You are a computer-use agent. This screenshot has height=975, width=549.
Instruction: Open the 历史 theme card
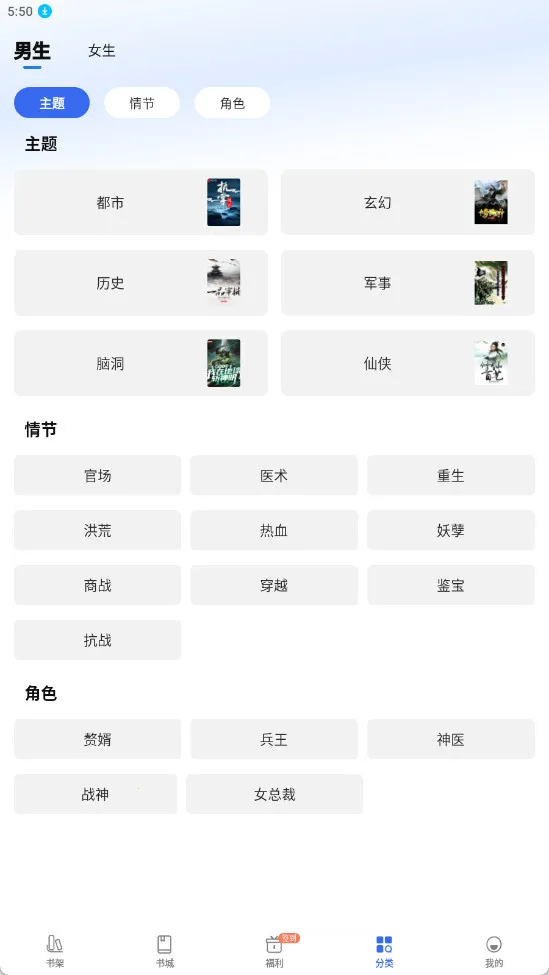(x=141, y=283)
